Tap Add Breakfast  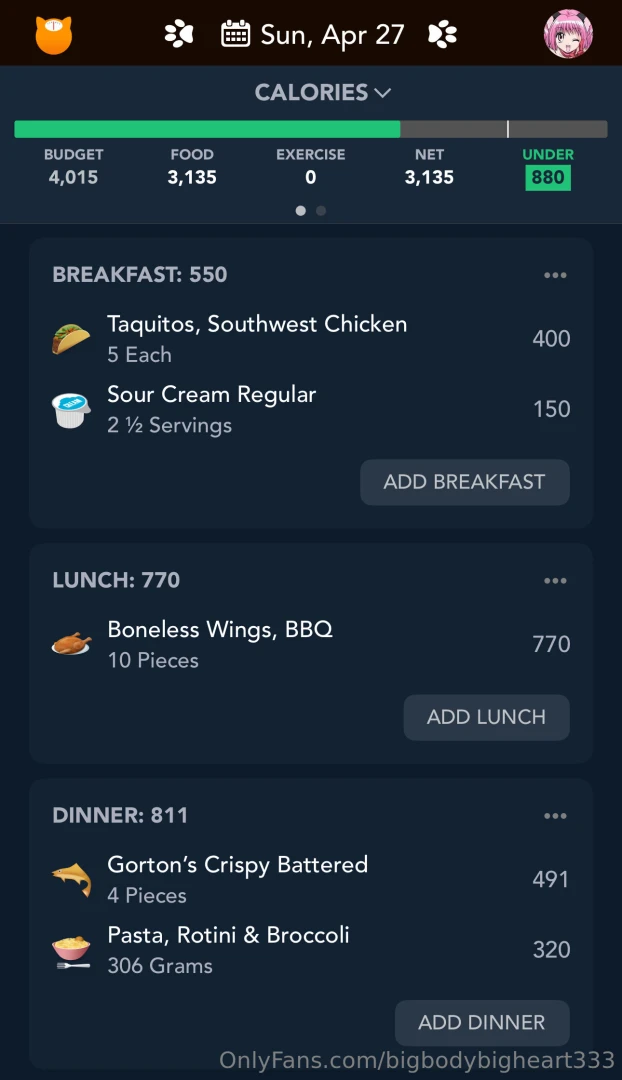(464, 482)
